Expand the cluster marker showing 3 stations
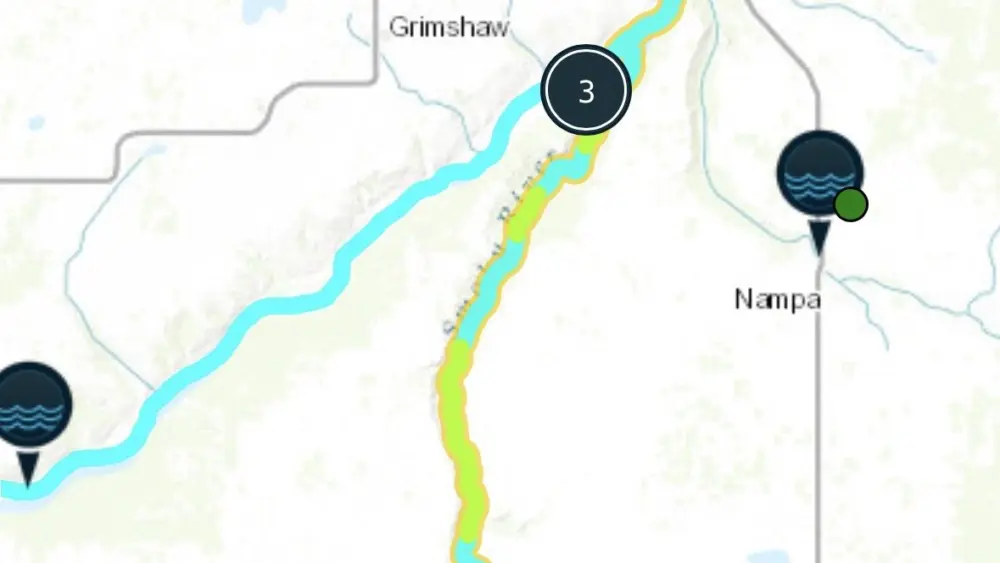Screen dimensions: 1000x563 [x=586, y=91]
